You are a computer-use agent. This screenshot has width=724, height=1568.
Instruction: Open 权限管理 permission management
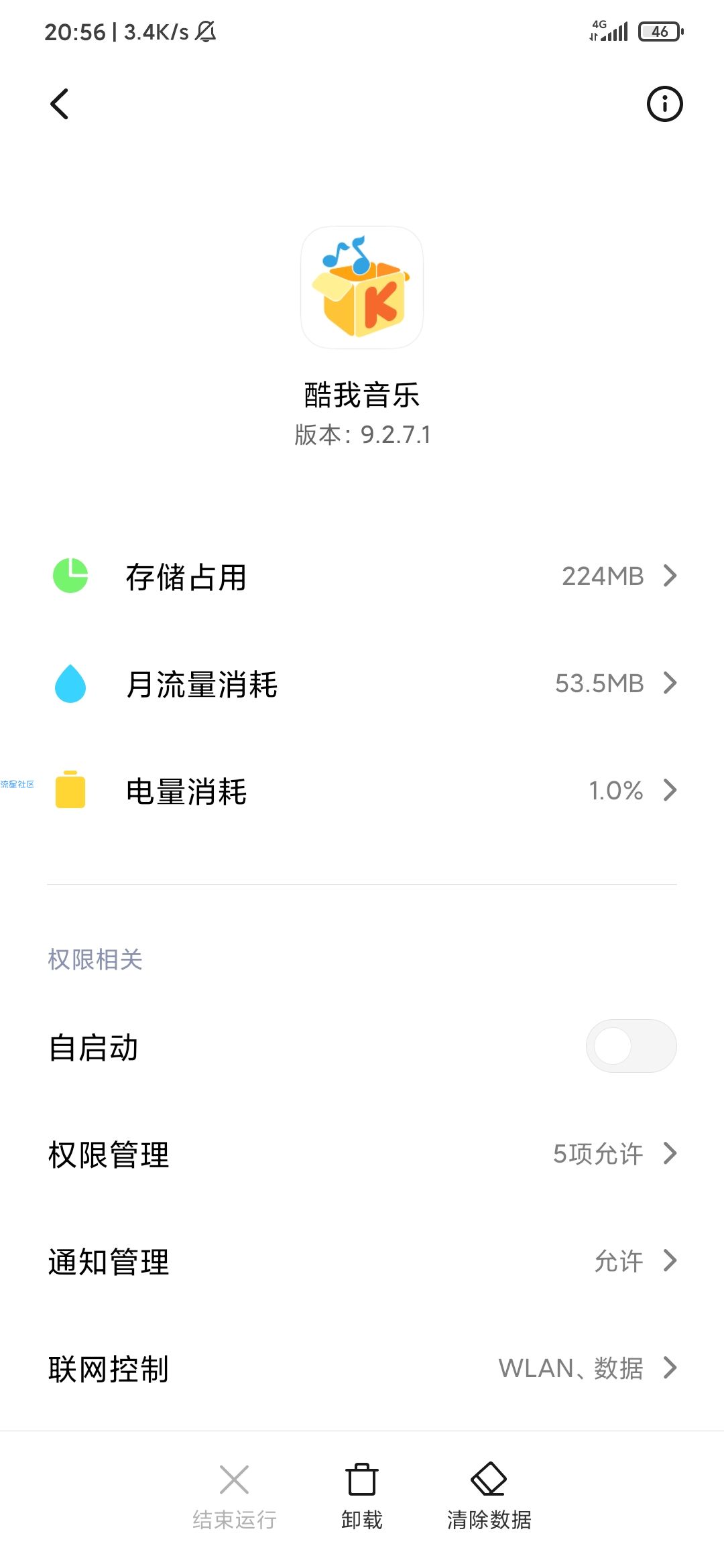pyautogui.click(x=362, y=1154)
